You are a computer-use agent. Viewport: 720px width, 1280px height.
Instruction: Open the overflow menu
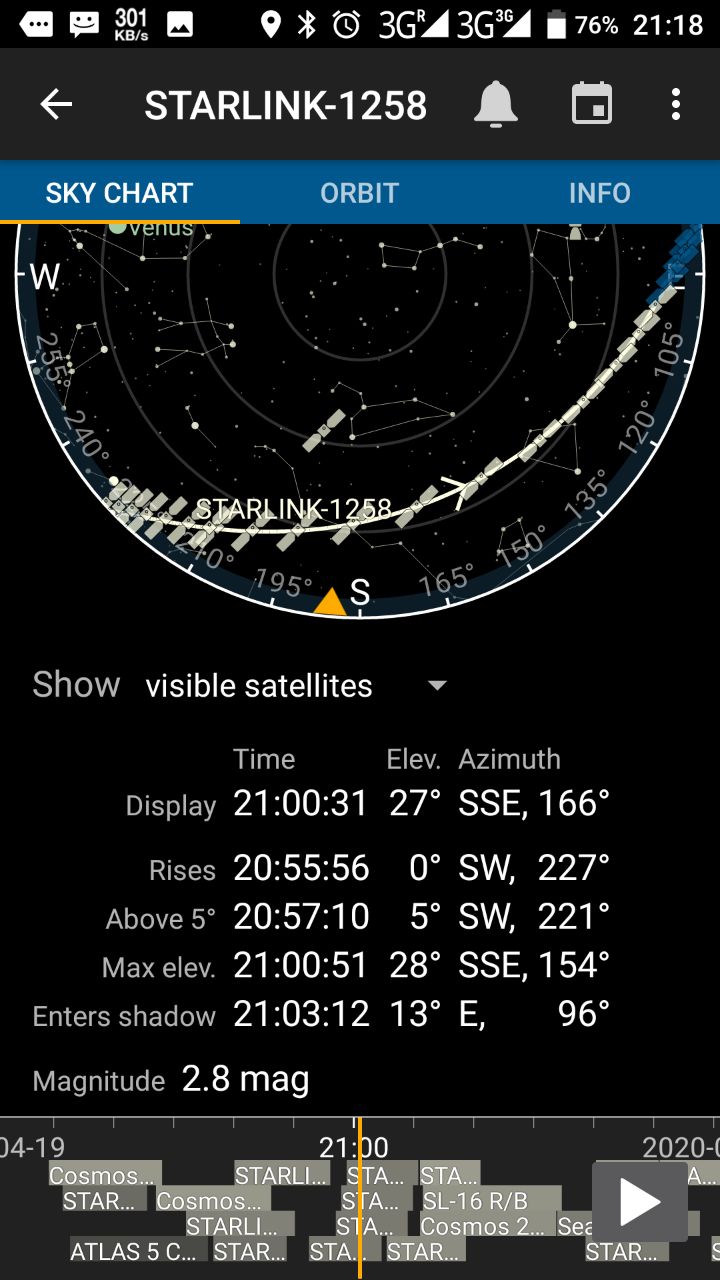(x=676, y=104)
